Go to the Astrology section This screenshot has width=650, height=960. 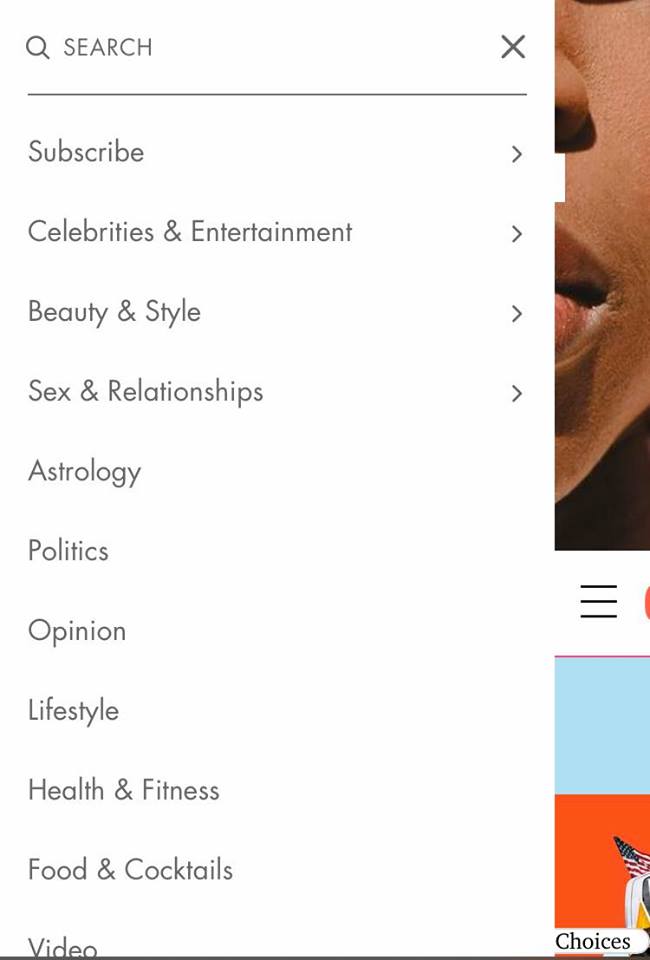pyautogui.click(x=85, y=471)
